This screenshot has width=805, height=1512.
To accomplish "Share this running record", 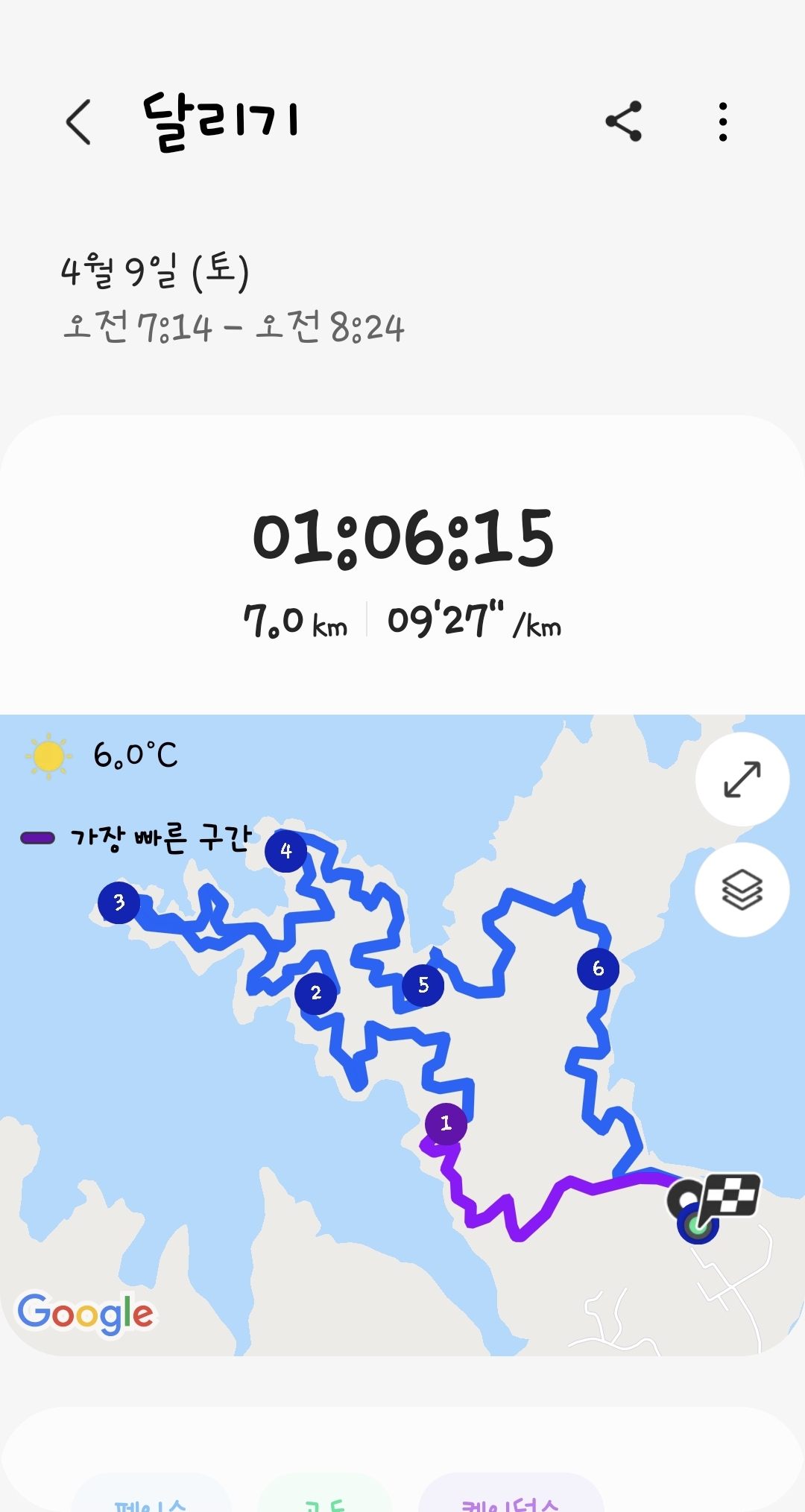I will tap(624, 121).
